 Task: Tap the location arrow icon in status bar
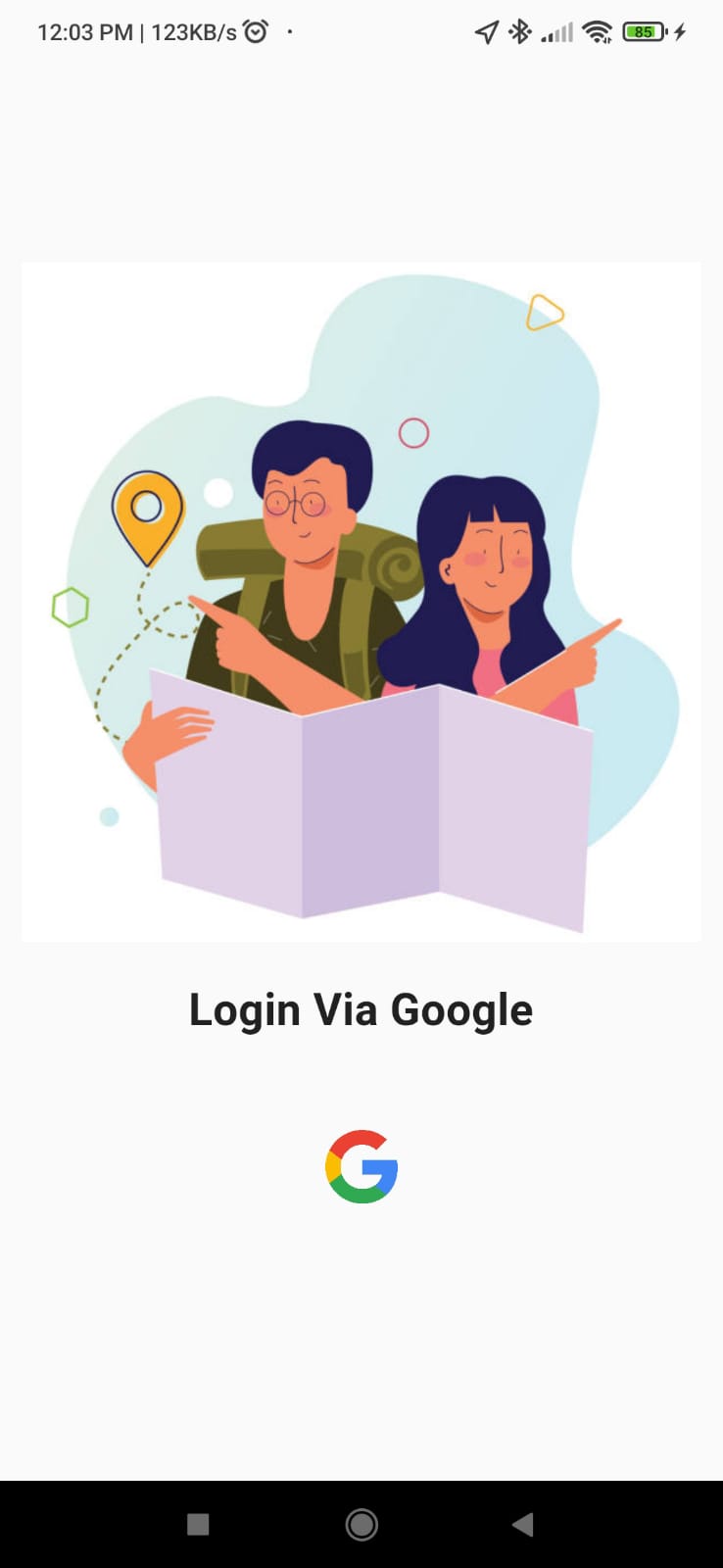(x=486, y=31)
